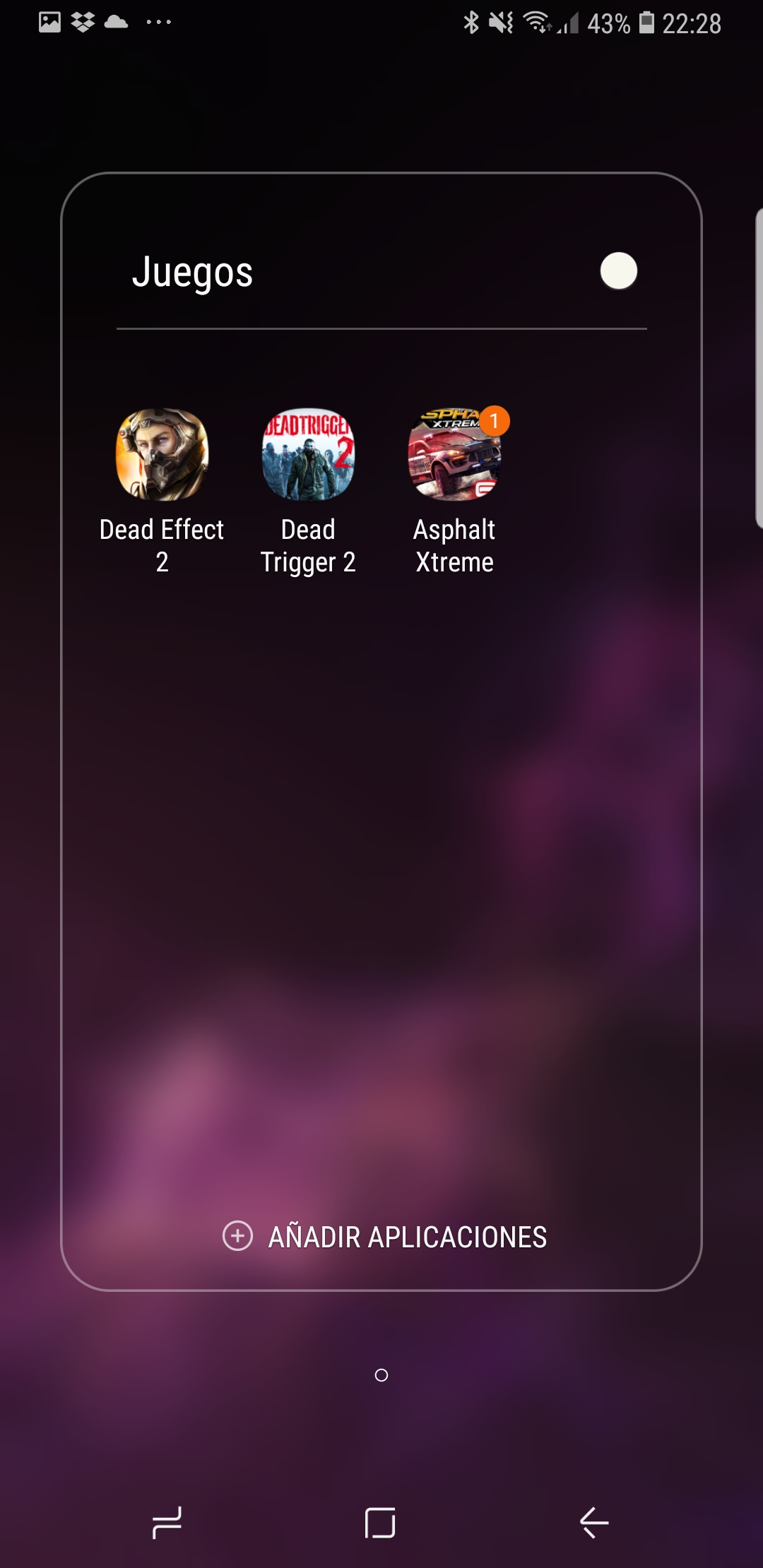Go to the home screen
763x1568 pixels.
(380, 1522)
